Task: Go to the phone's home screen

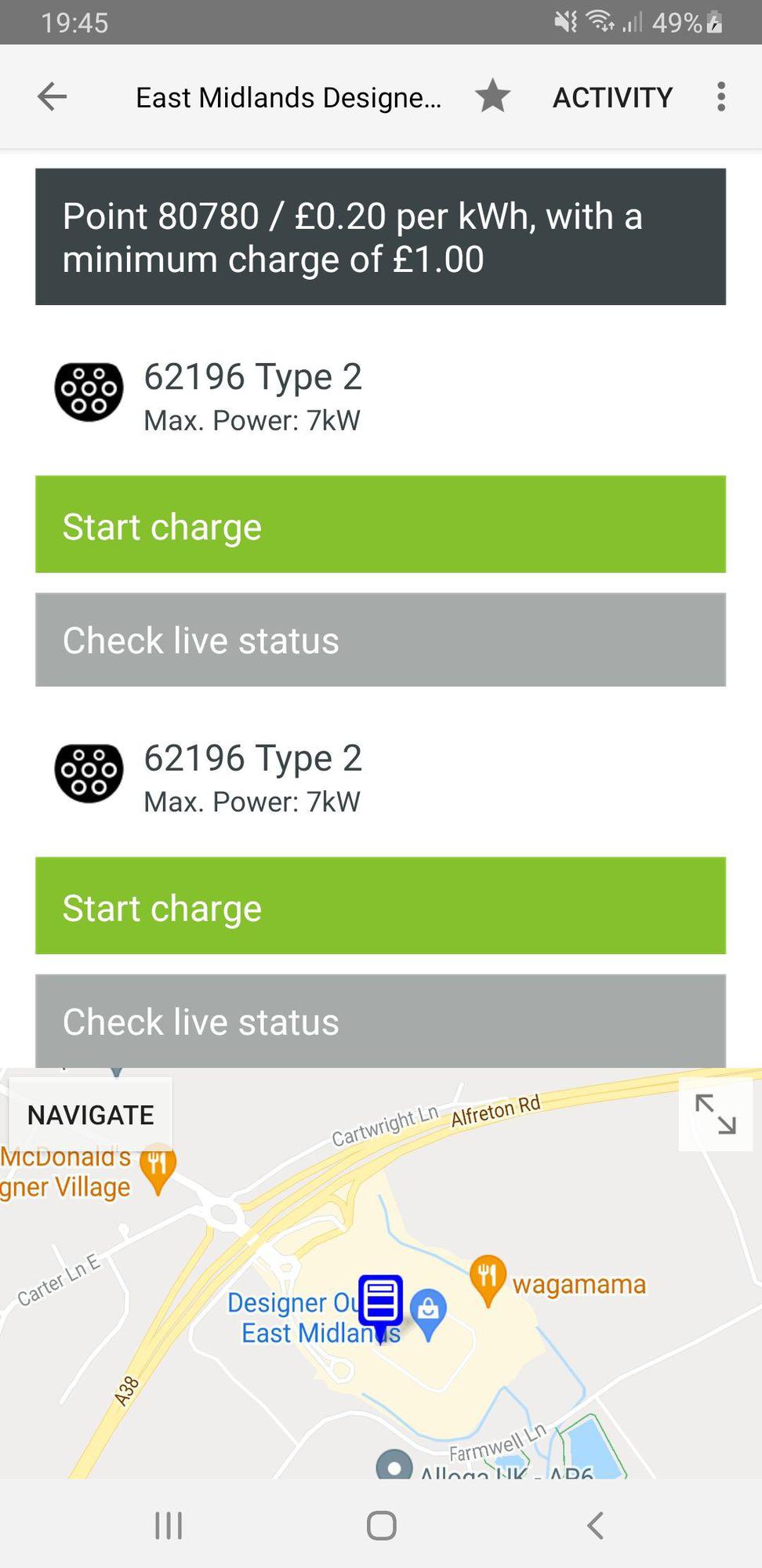Action: coord(382,1526)
